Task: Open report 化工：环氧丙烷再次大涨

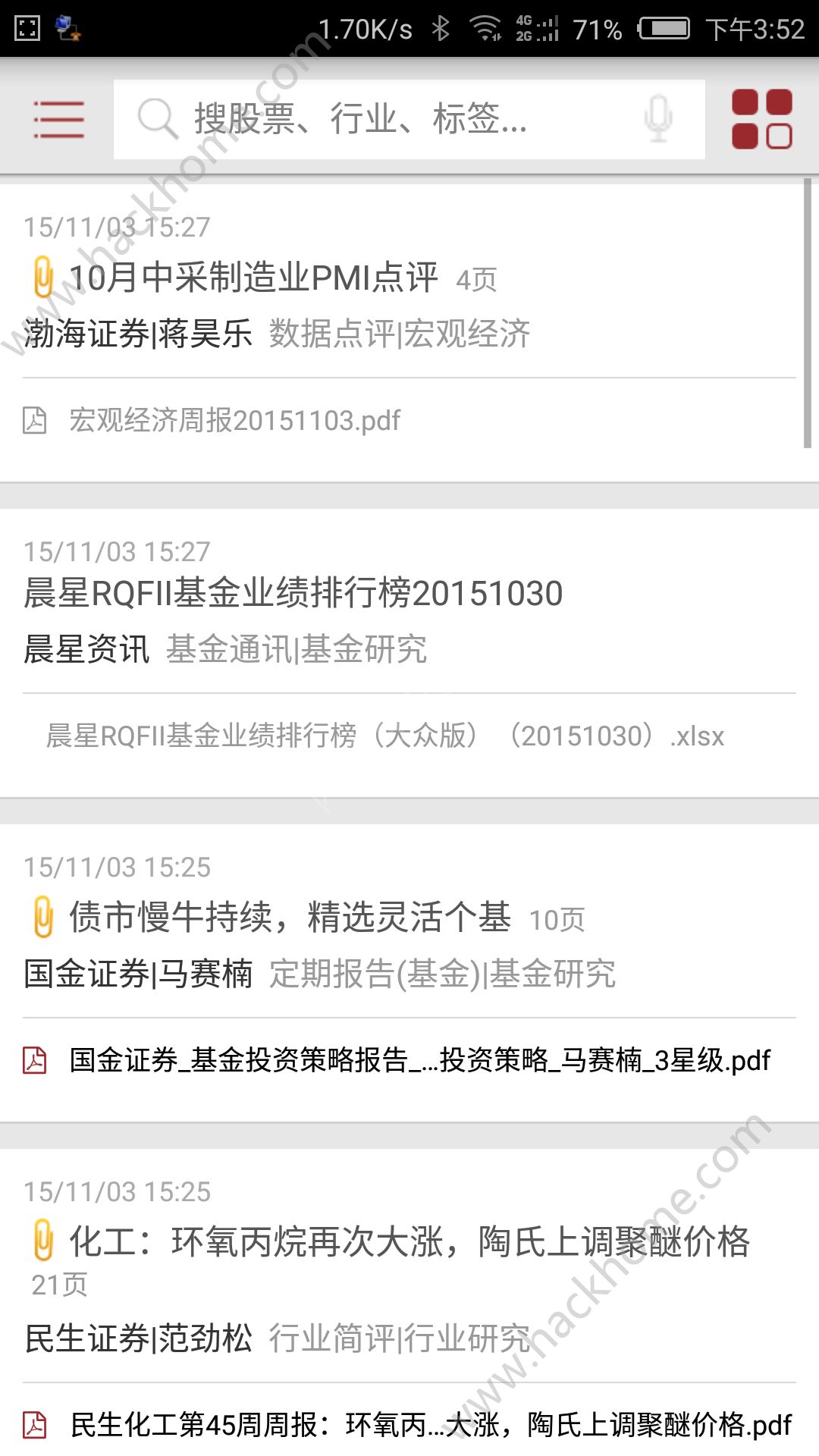Action: [x=409, y=1242]
